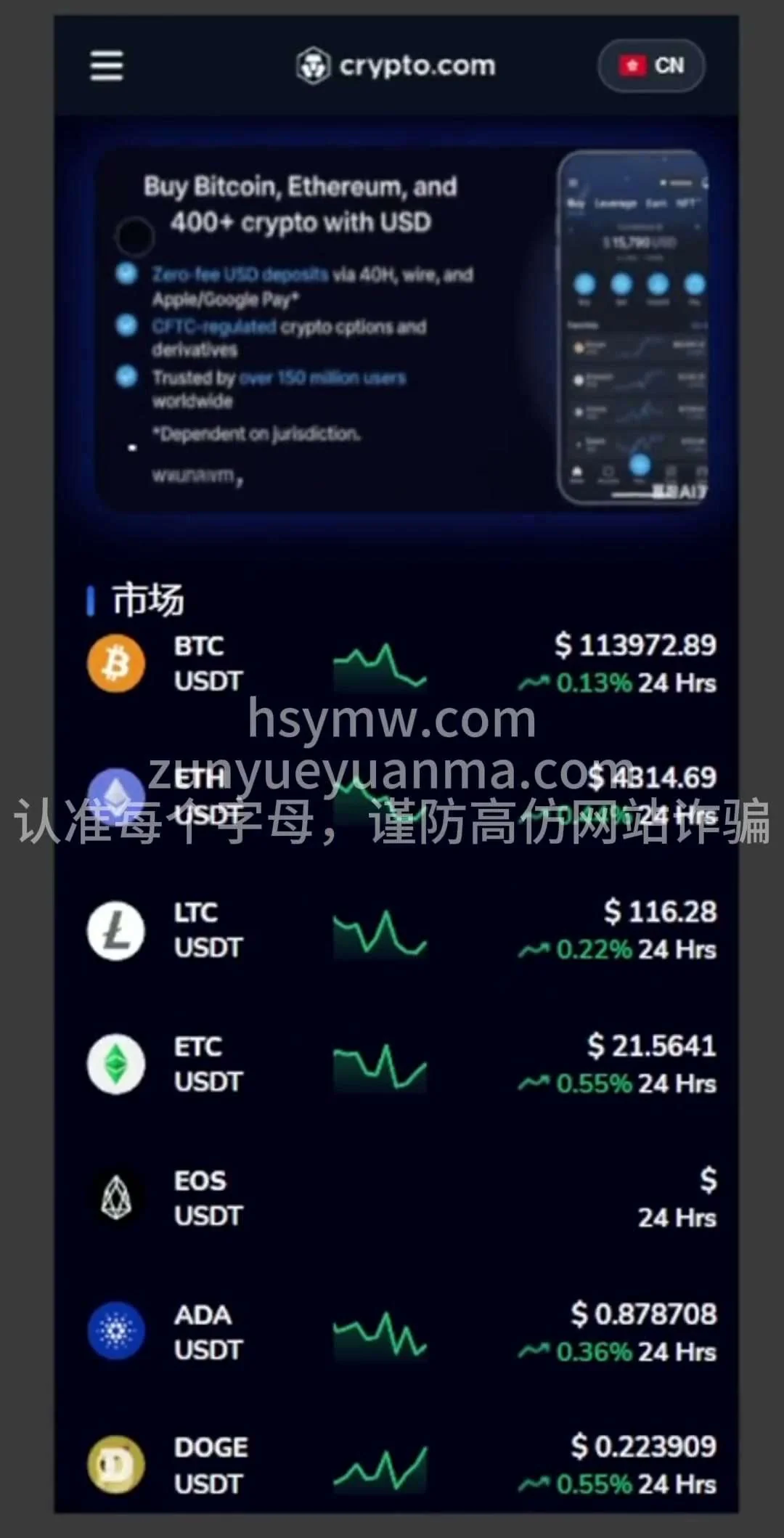Open the hamburger drawer menu

point(107,66)
